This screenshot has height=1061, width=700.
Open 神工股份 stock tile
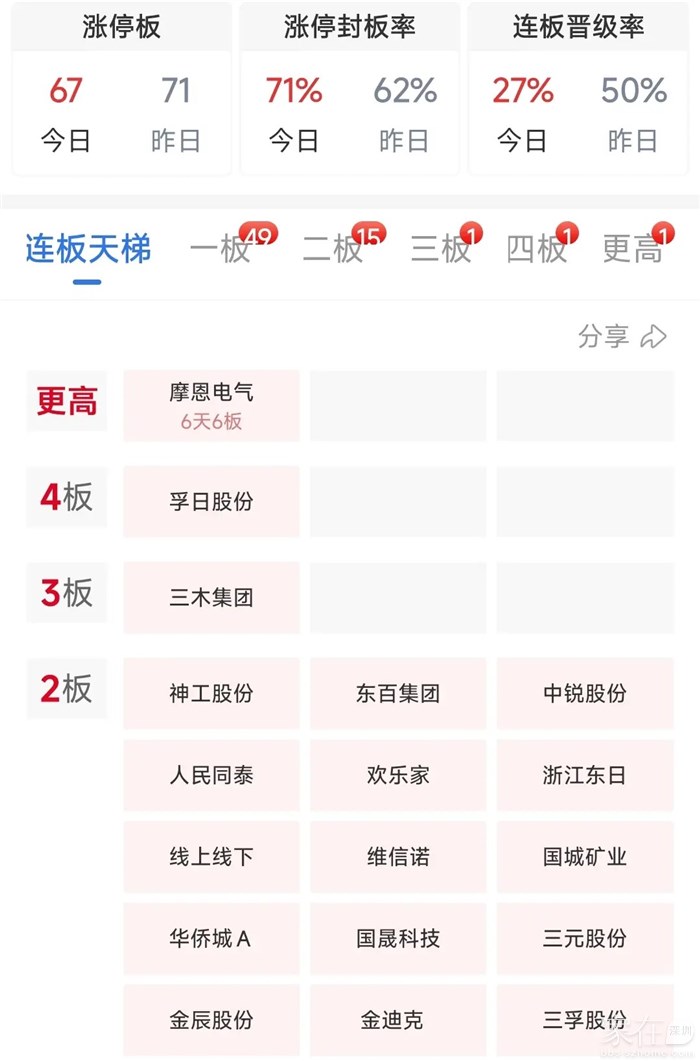[211, 693]
